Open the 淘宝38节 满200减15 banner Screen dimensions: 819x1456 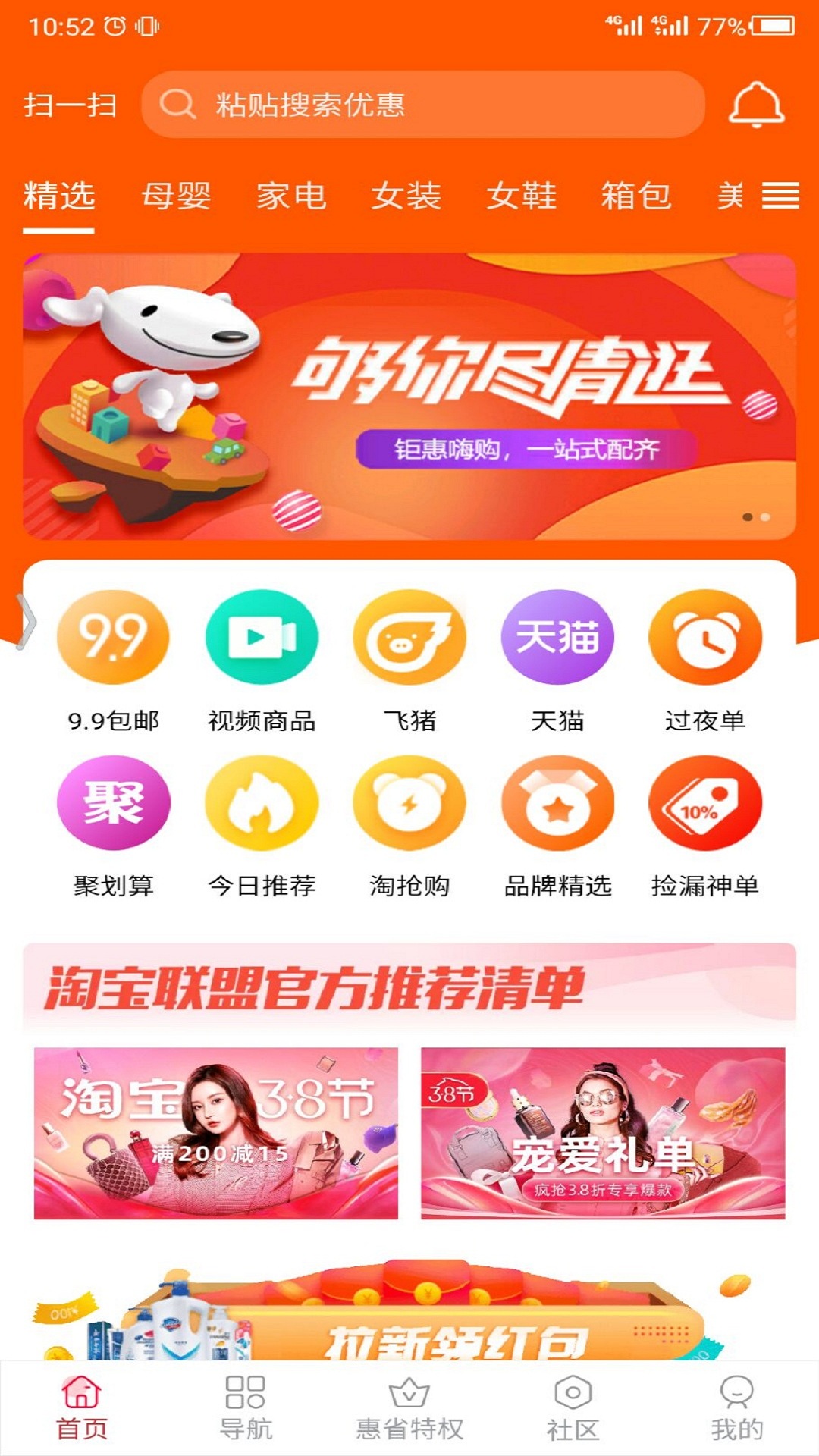coord(216,1133)
